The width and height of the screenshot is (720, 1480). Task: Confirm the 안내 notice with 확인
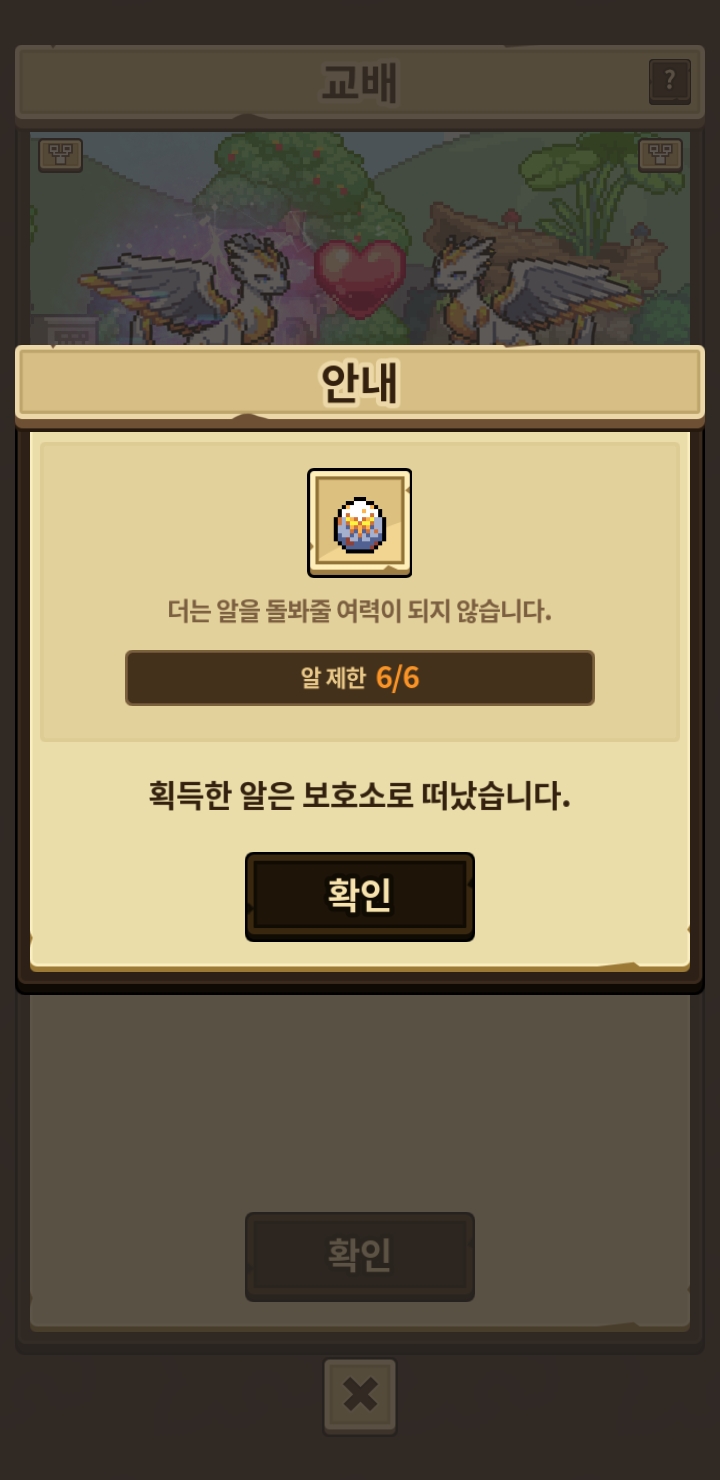(x=359, y=896)
